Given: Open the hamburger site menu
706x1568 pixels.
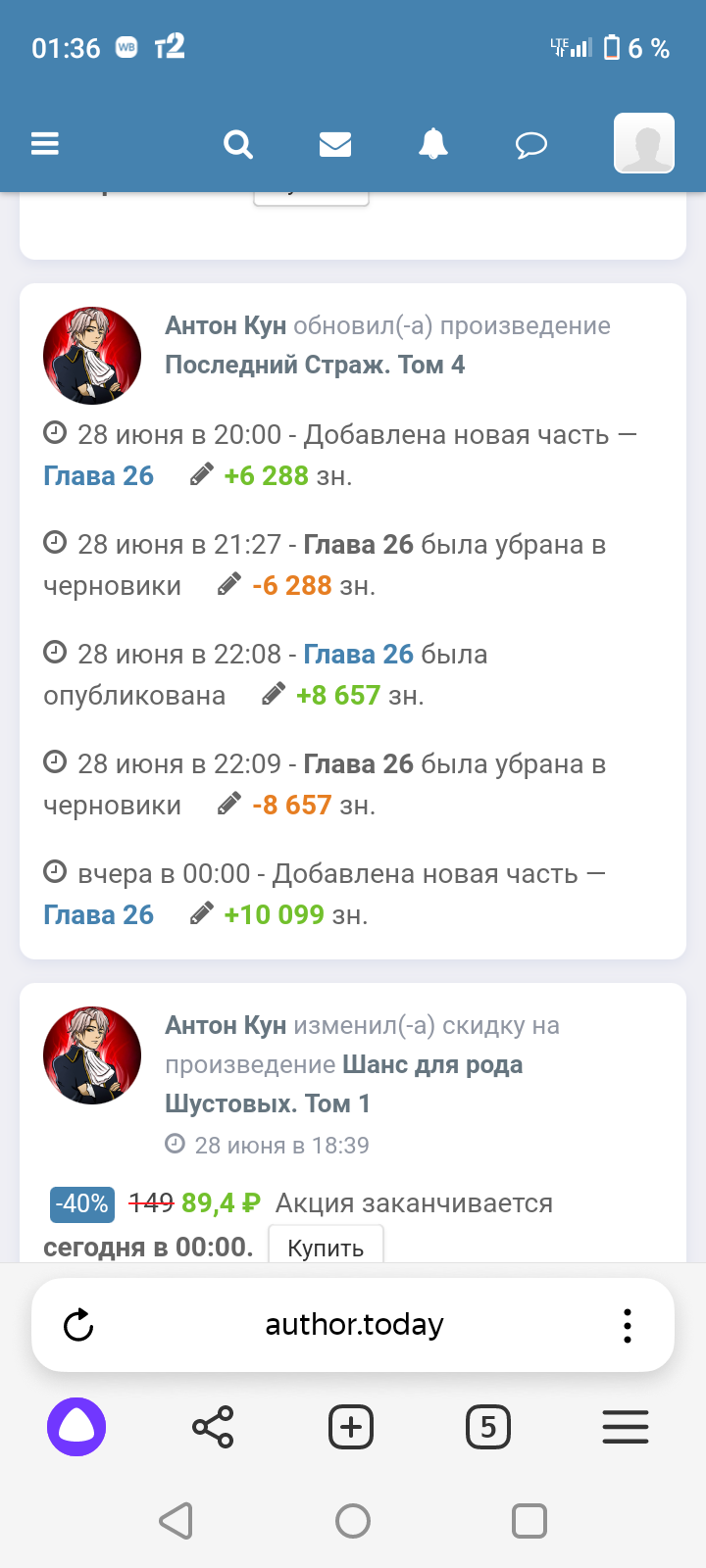Looking at the screenshot, I should point(45,144).
